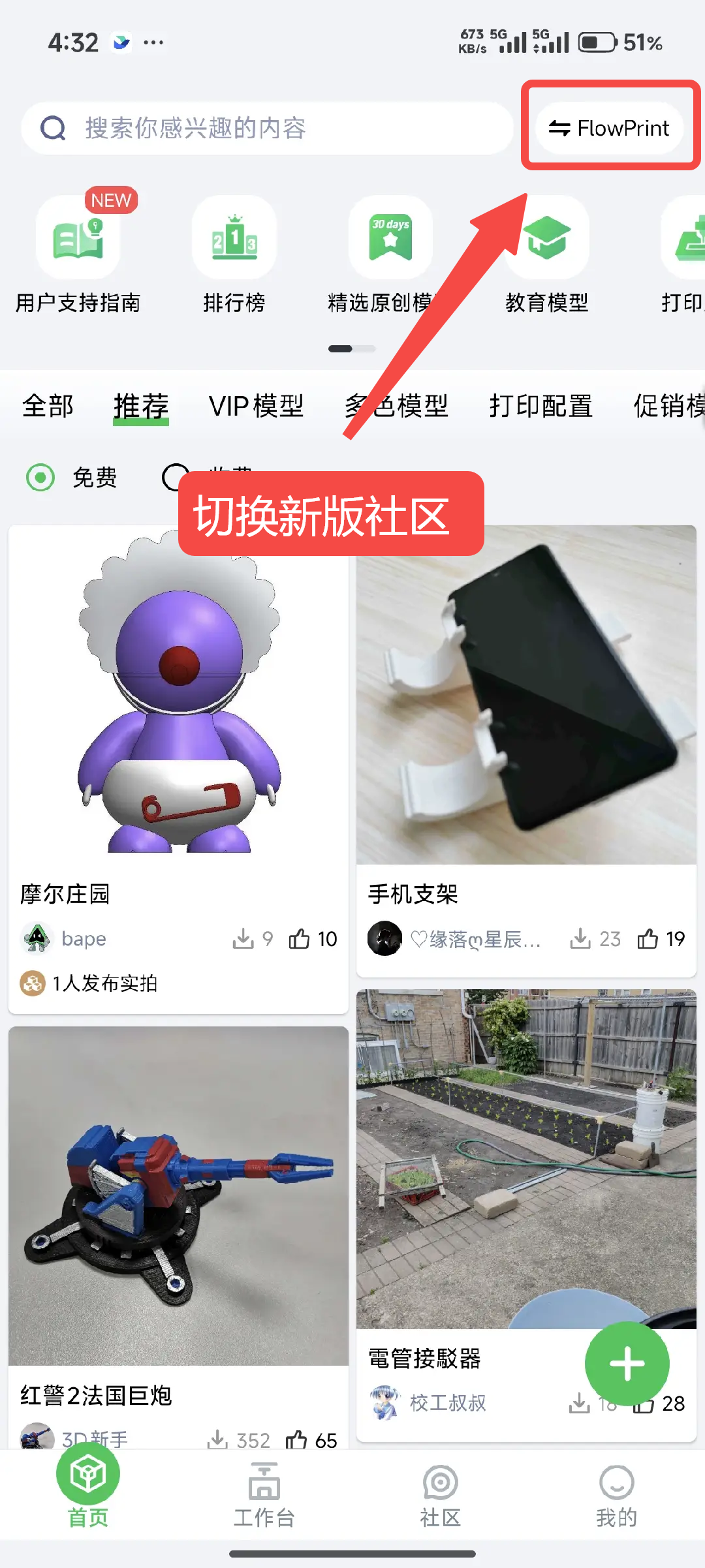Select the 全部 tab
This screenshot has height=1568, width=705.
48,406
